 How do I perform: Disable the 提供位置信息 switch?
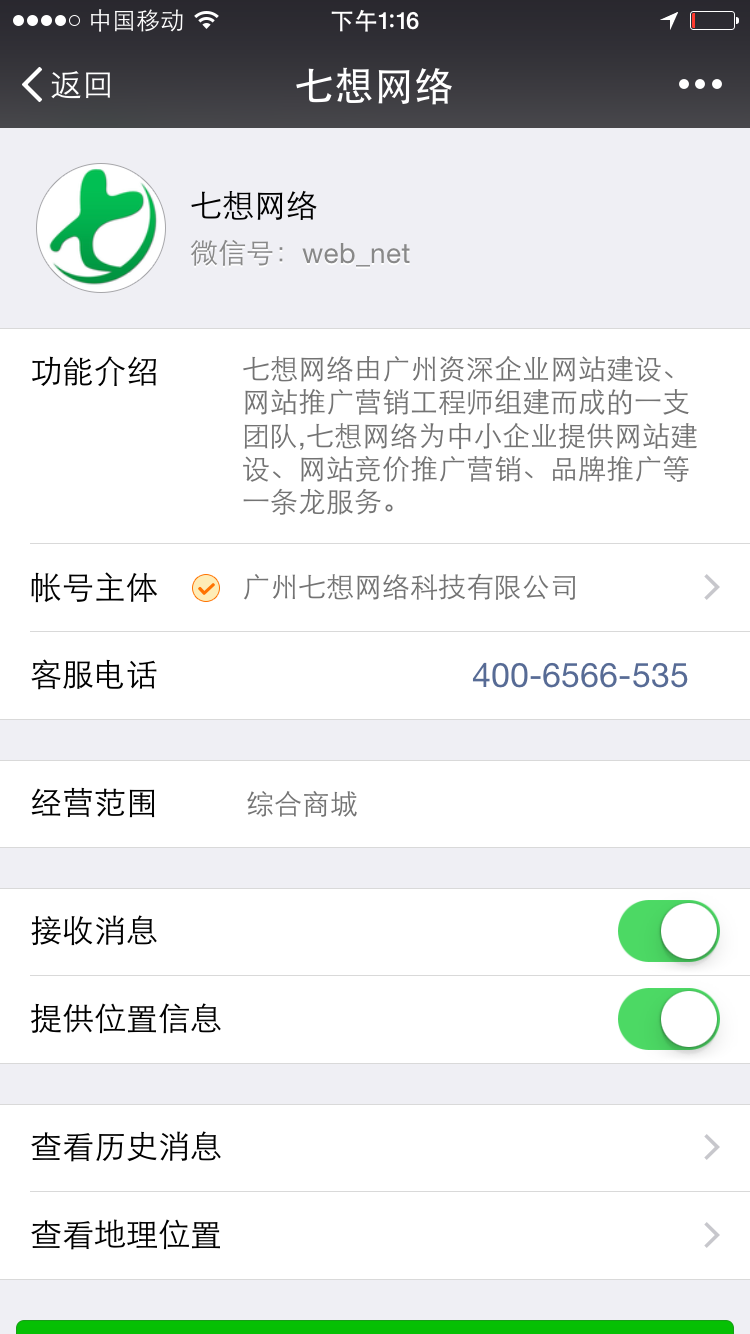668,1019
